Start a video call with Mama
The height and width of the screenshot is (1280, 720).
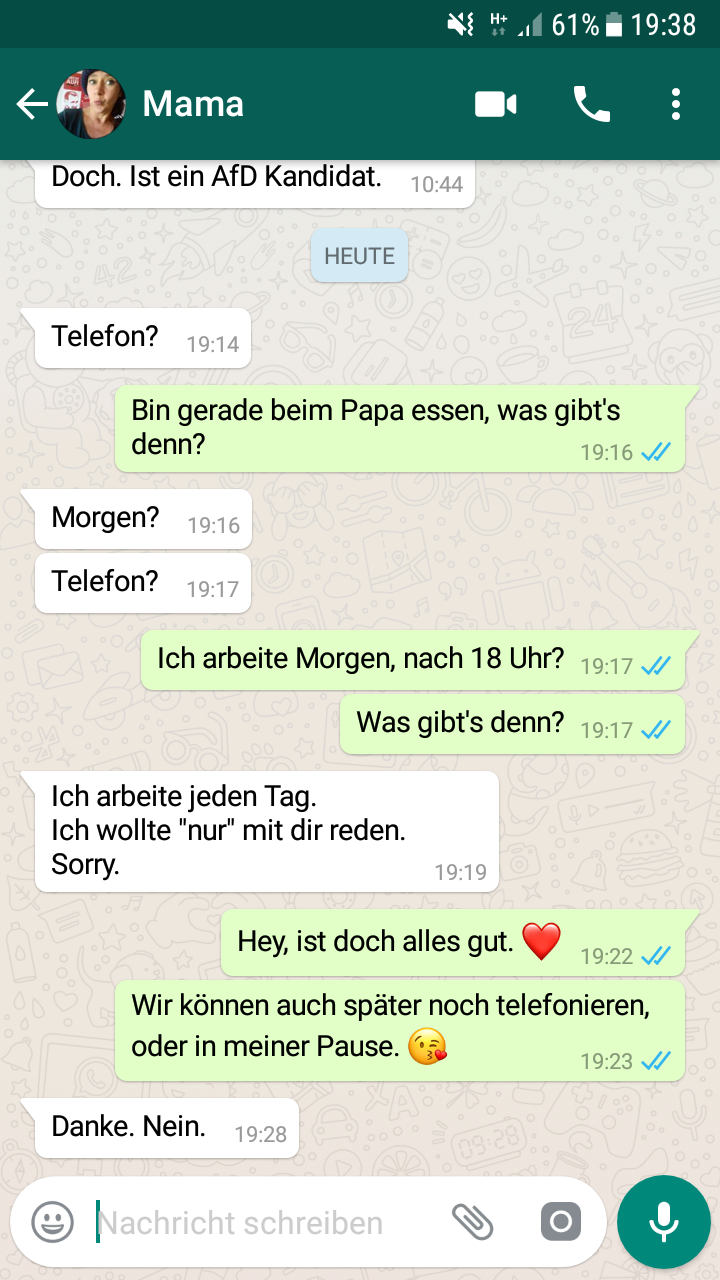(x=495, y=104)
